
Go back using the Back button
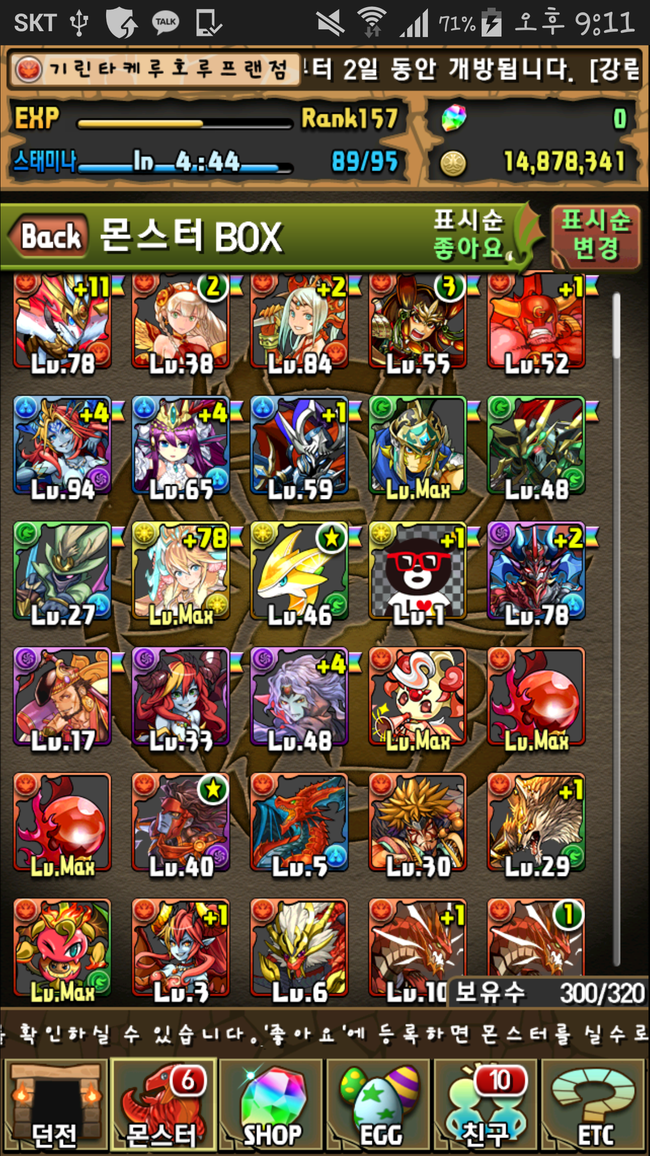48,237
